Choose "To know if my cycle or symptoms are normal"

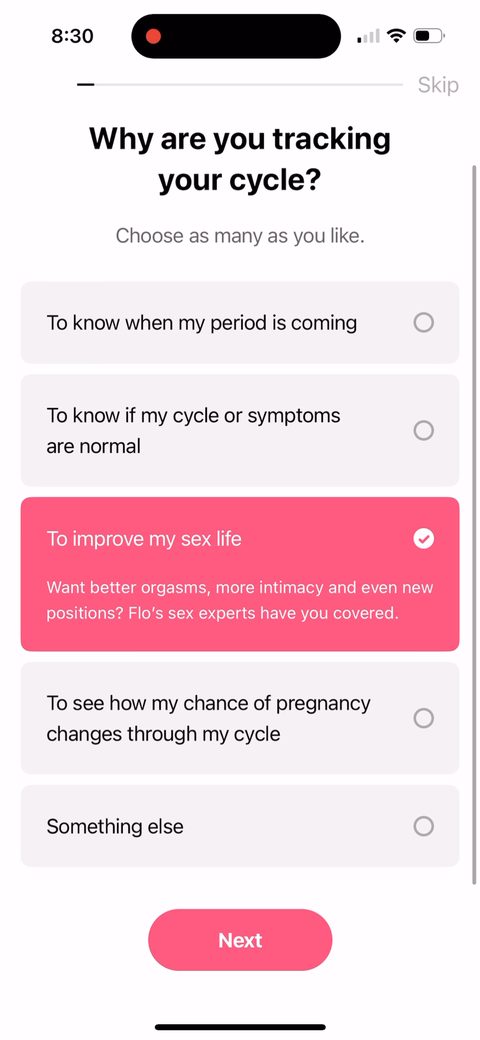coord(240,430)
